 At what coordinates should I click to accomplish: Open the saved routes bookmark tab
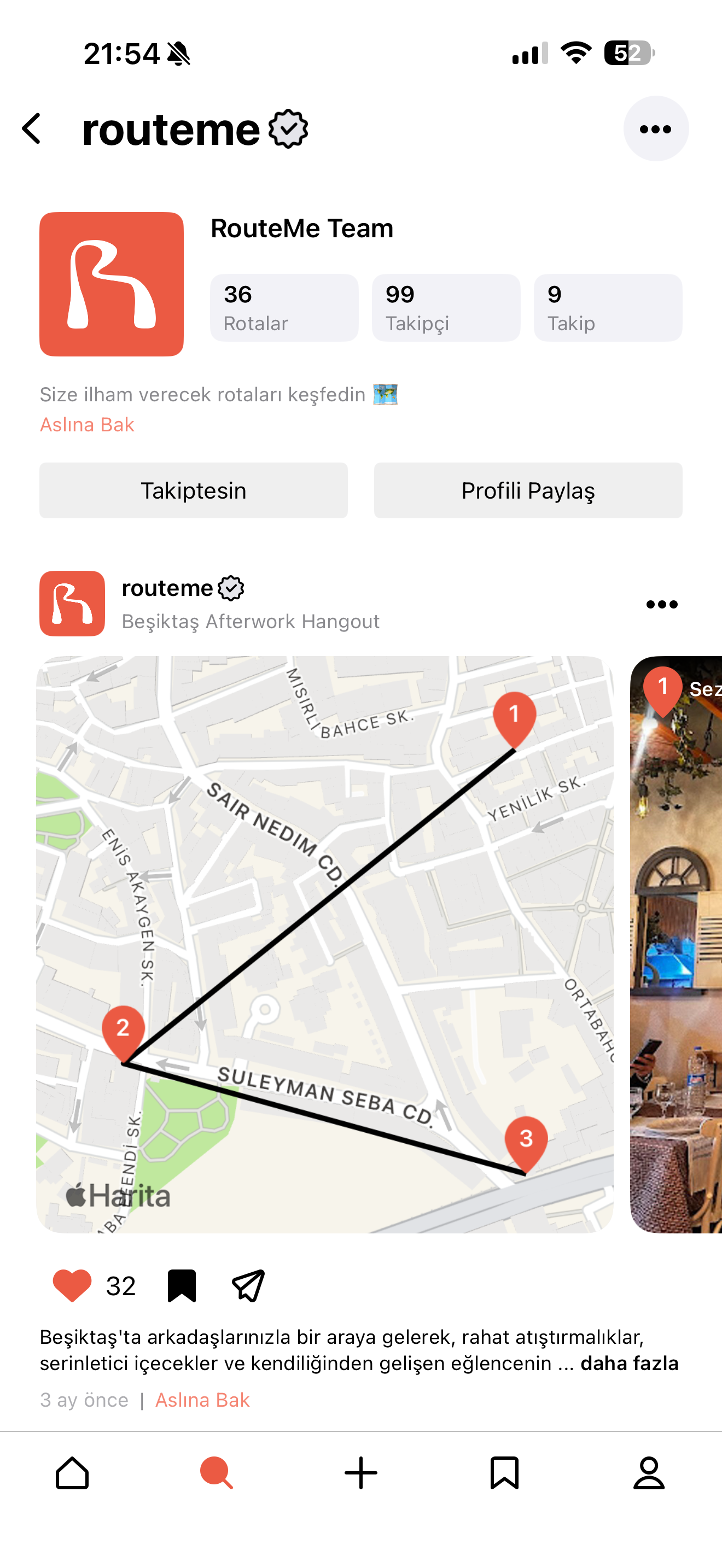505,1473
